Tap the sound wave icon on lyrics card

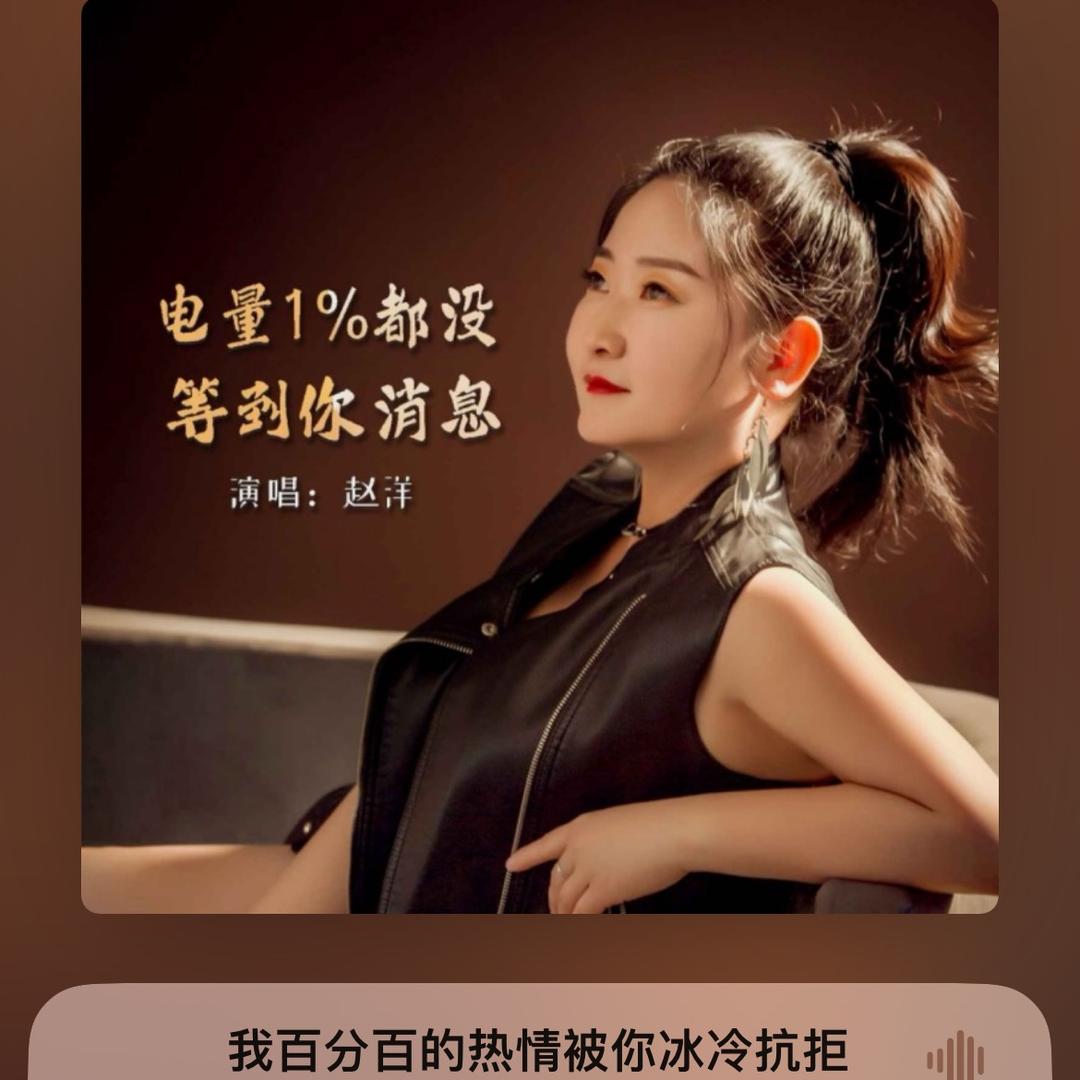pos(955,1056)
